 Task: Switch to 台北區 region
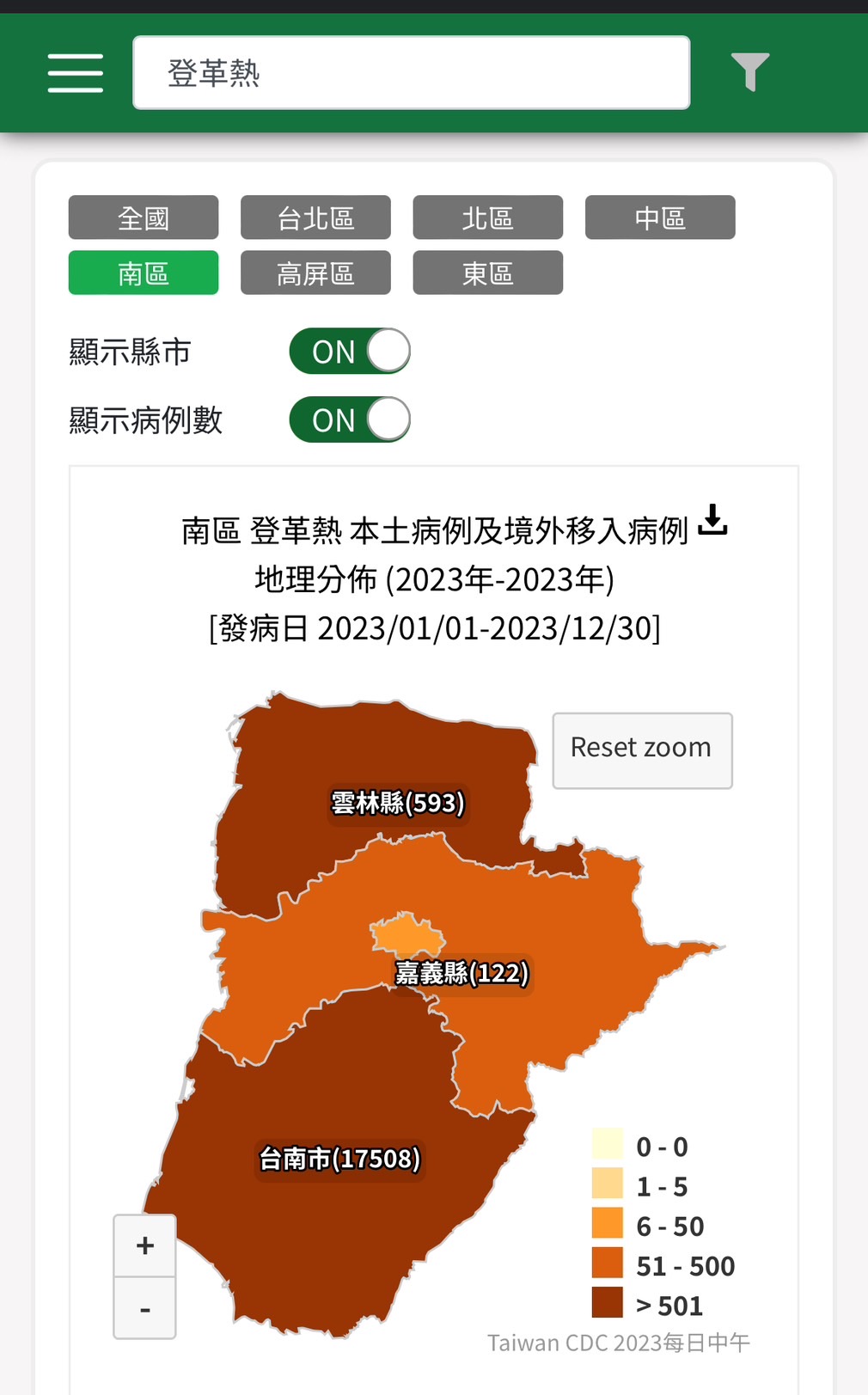315,217
